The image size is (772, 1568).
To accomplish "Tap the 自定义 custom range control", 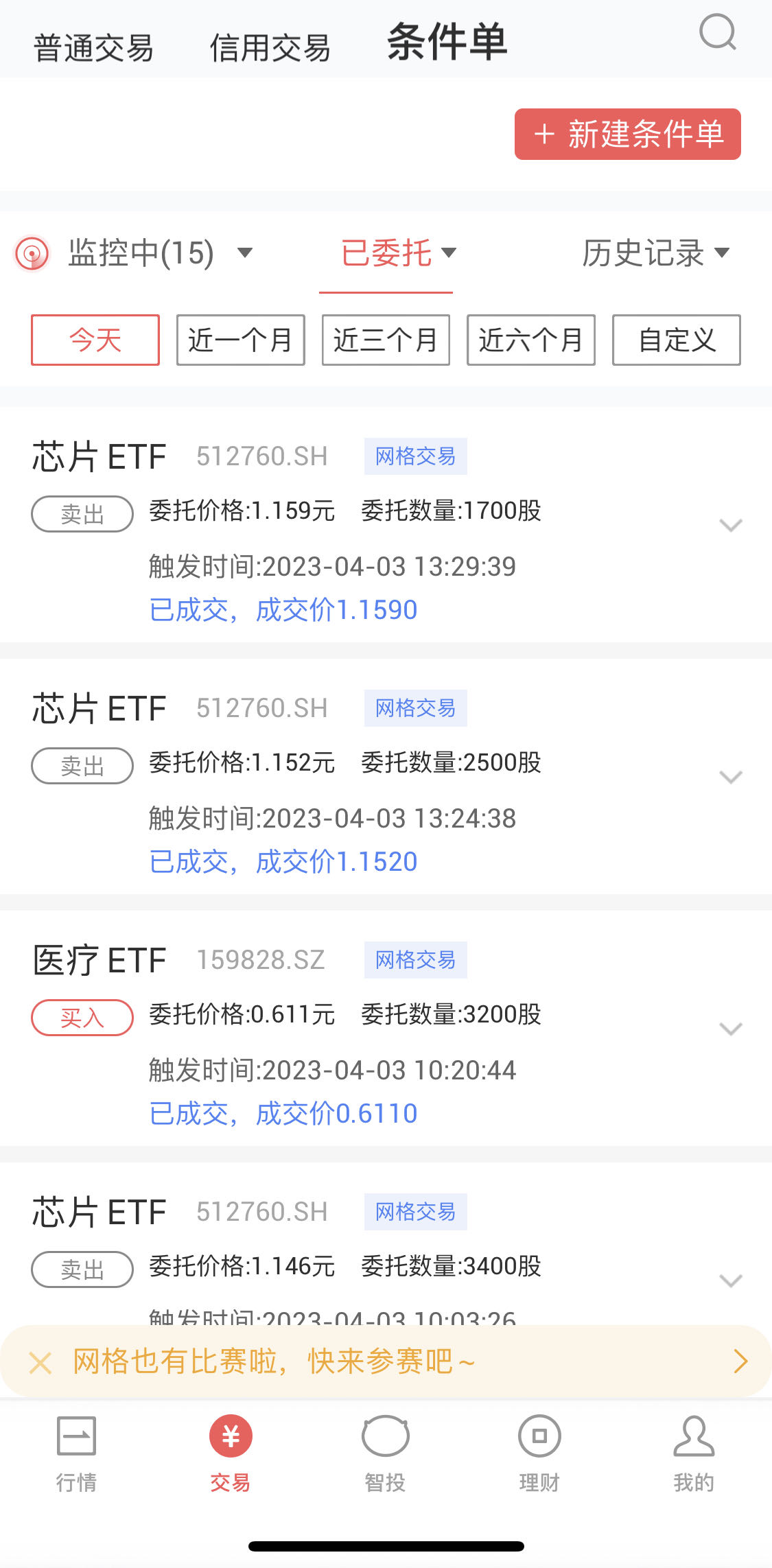I will [x=675, y=340].
